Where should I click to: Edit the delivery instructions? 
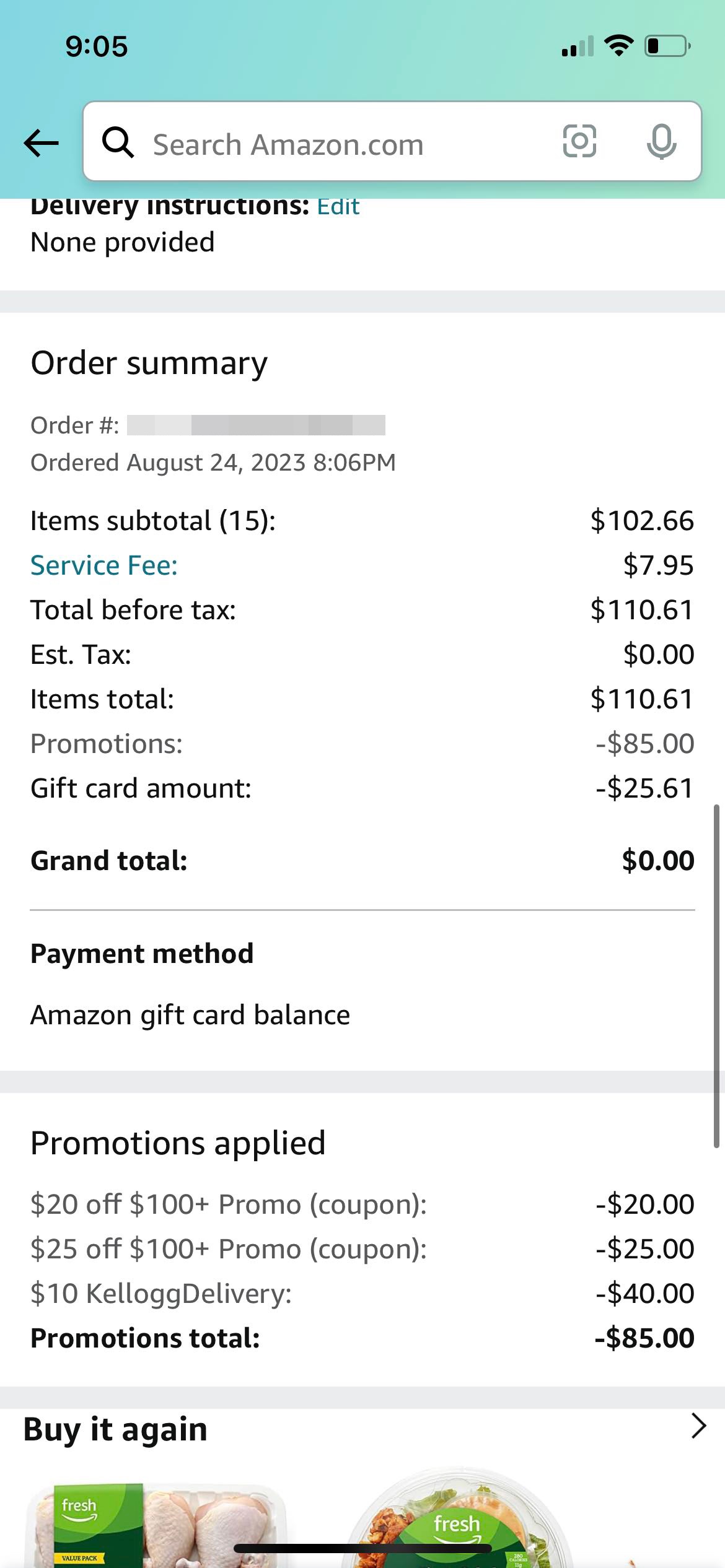(338, 205)
